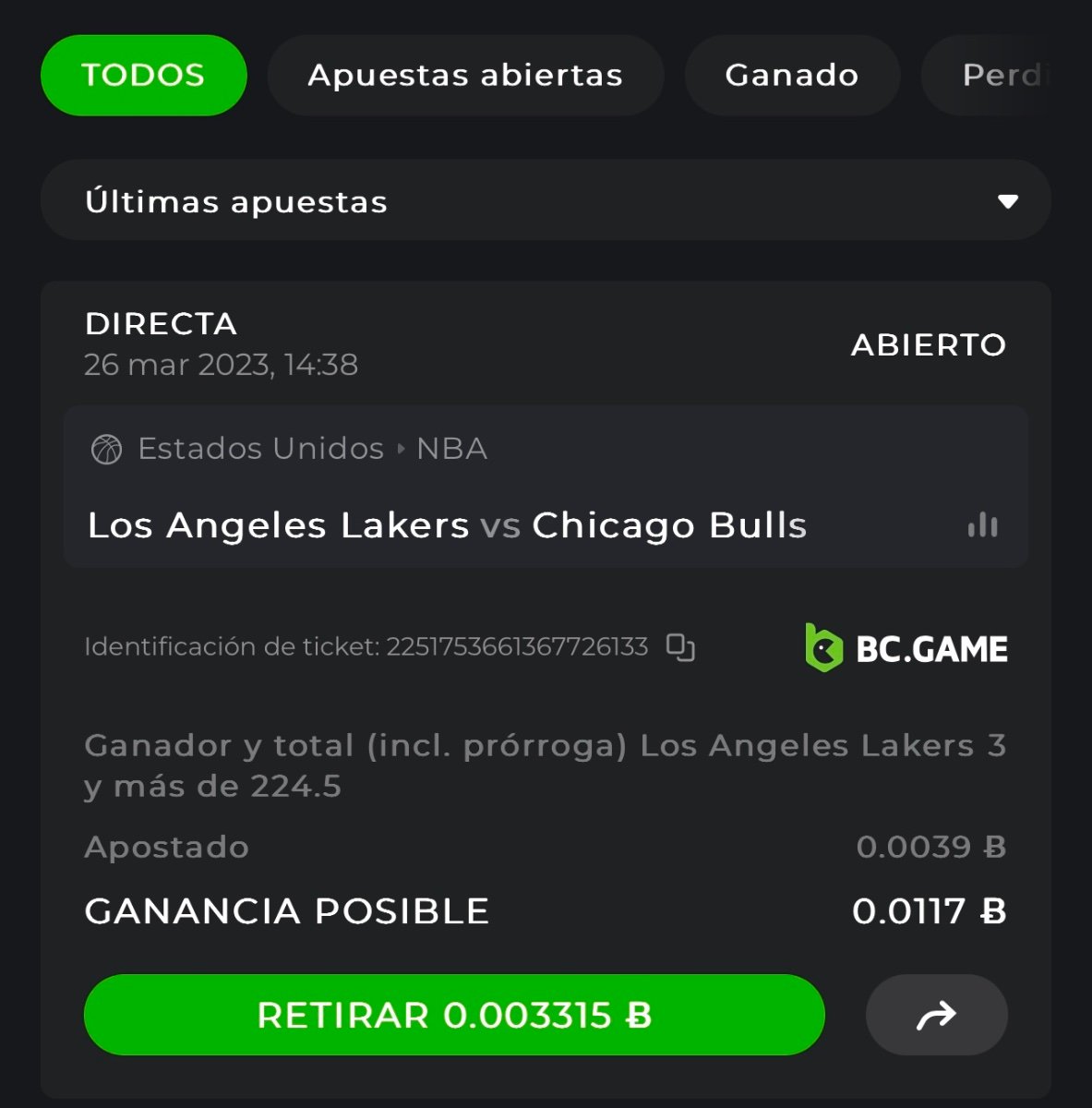Share this bet with the arrow button
1092x1108 pixels.
936,1015
